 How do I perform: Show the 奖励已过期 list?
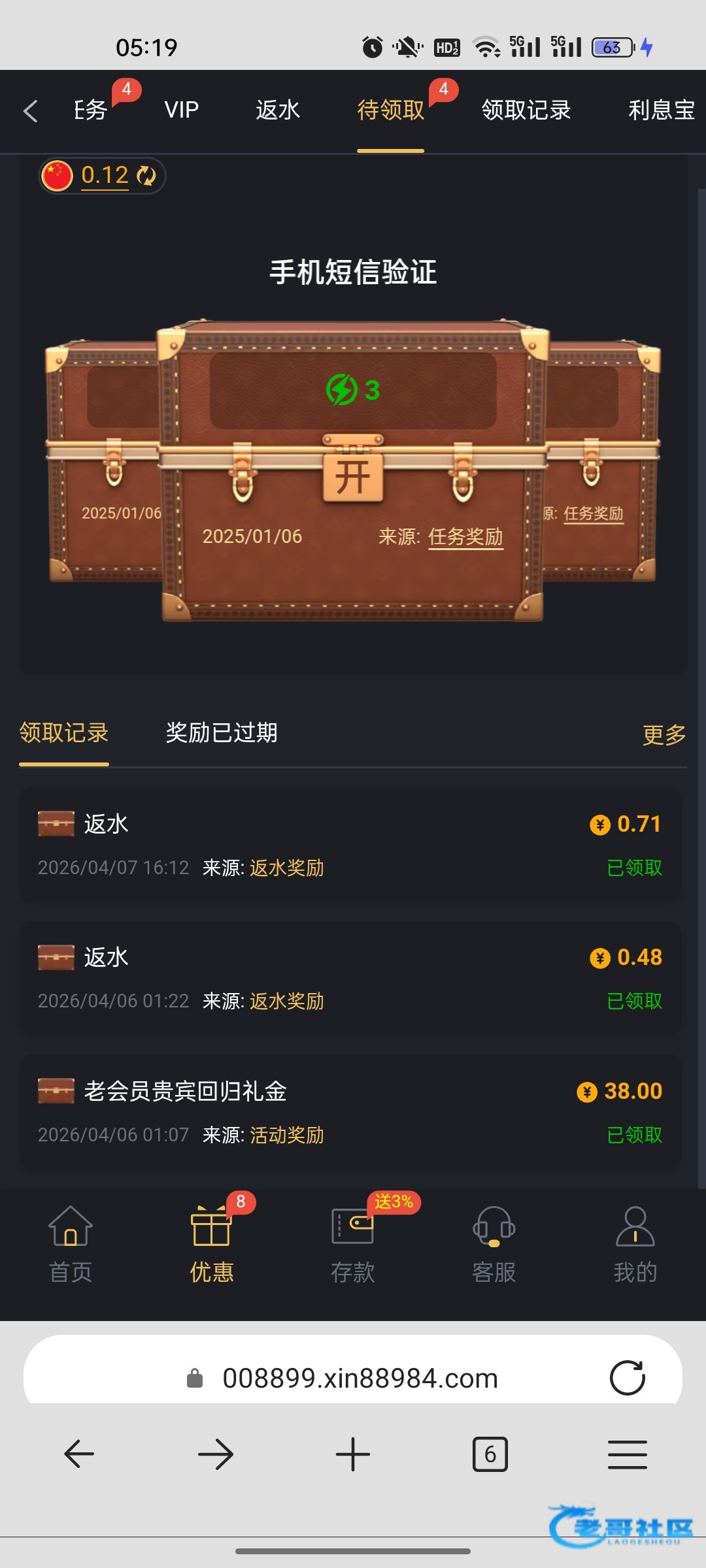pos(222,733)
